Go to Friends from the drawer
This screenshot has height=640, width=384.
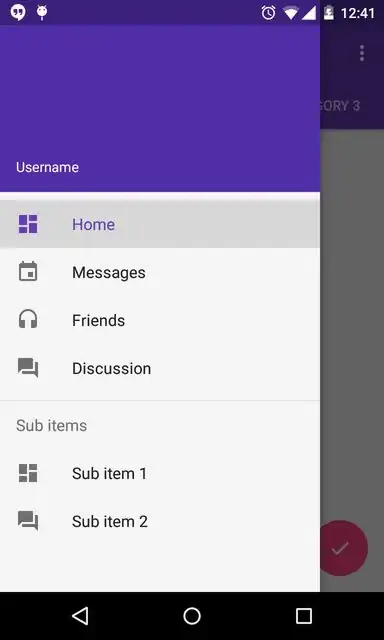[x=160, y=320]
